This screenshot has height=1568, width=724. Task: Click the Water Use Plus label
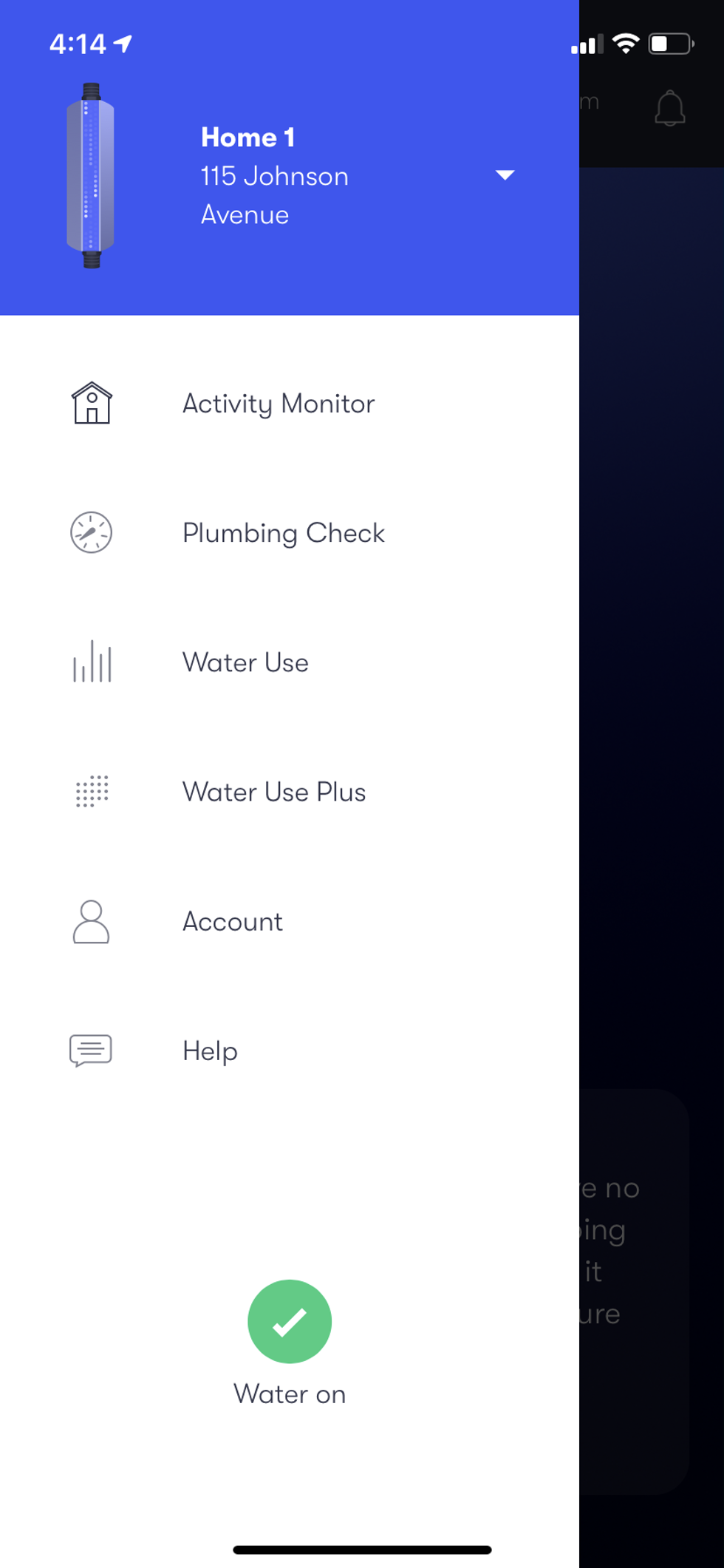click(274, 793)
